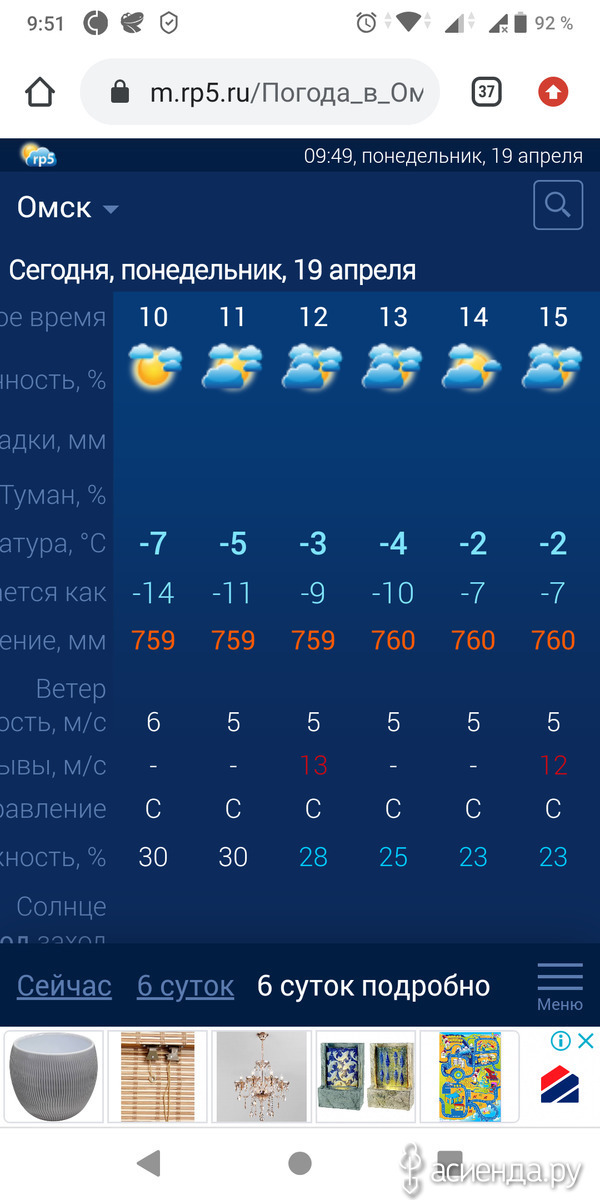Switch to the 6 суток forecast
The image size is (600, 1200).
pos(185,986)
